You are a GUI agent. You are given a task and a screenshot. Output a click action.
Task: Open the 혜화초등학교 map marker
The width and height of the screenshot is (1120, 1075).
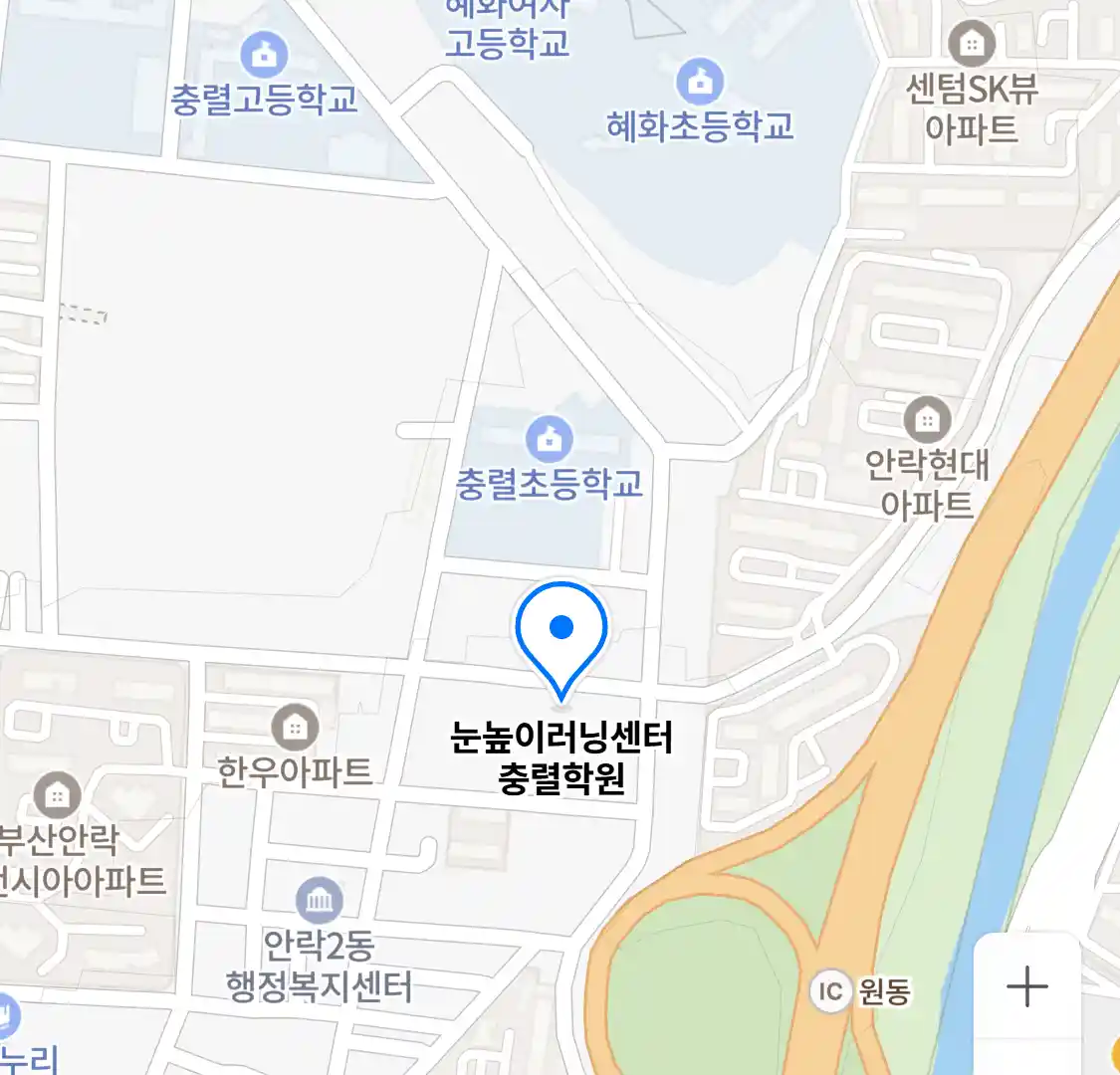[x=700, y=84]
